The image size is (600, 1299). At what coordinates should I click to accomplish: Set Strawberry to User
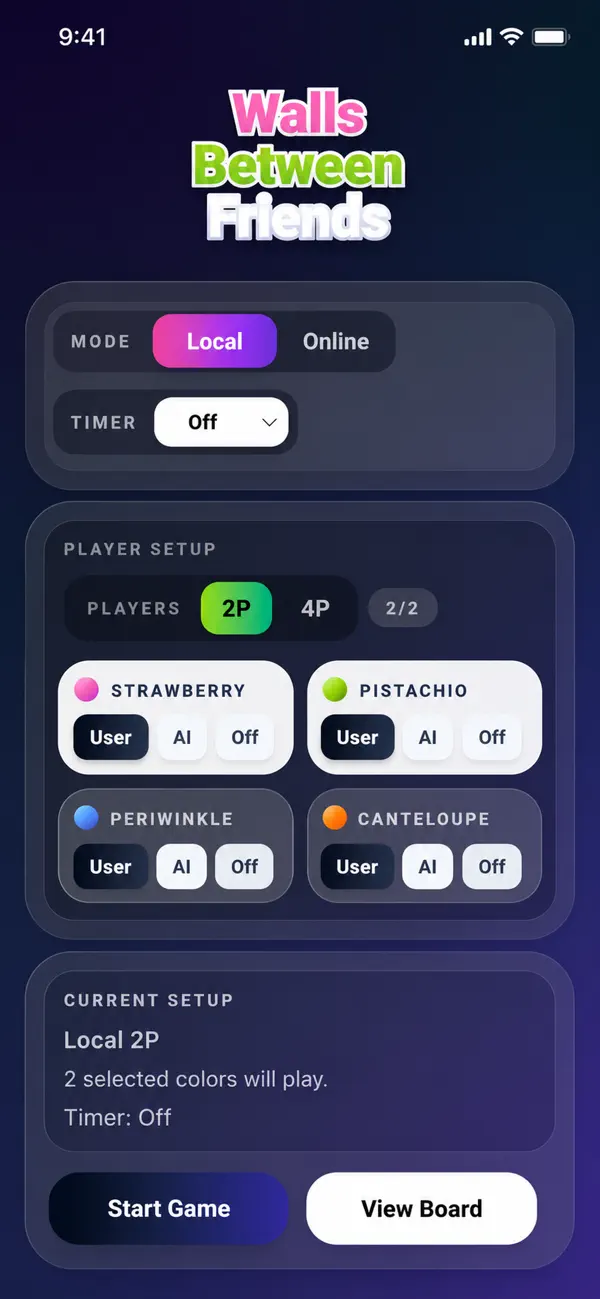(111, 737)
